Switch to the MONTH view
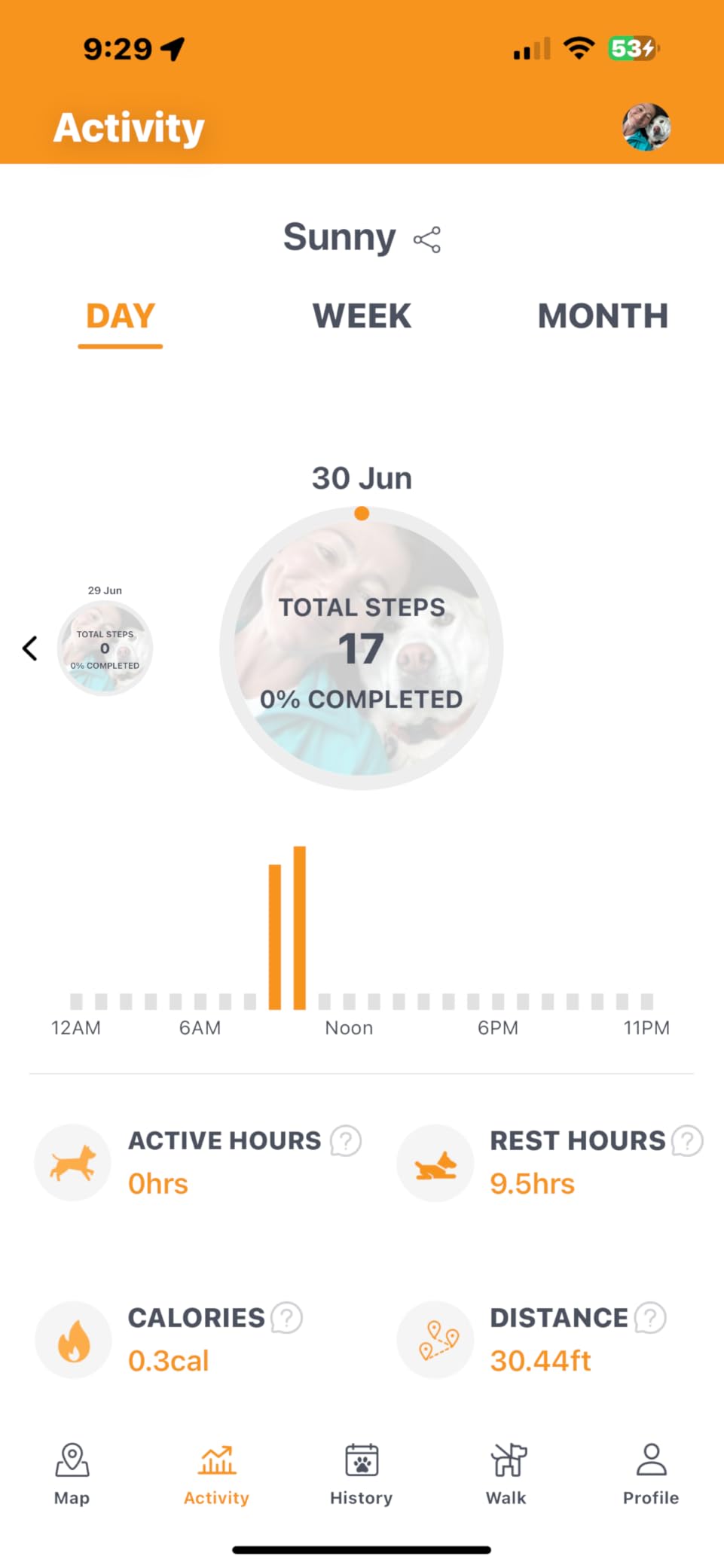This screenshot has height=1568, width=724. (x=603, y=316)
